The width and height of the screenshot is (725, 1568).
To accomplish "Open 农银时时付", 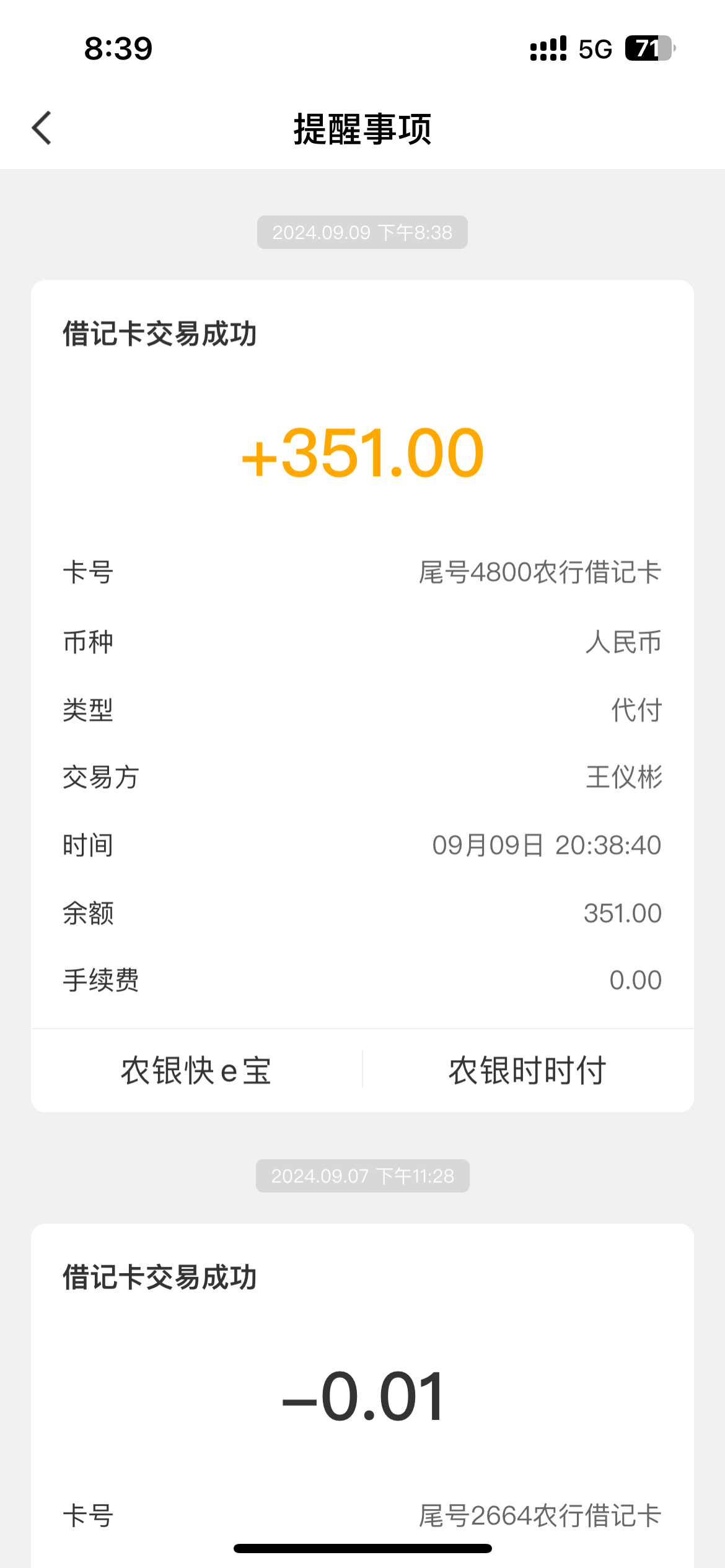I will (x=527, y=1070).
